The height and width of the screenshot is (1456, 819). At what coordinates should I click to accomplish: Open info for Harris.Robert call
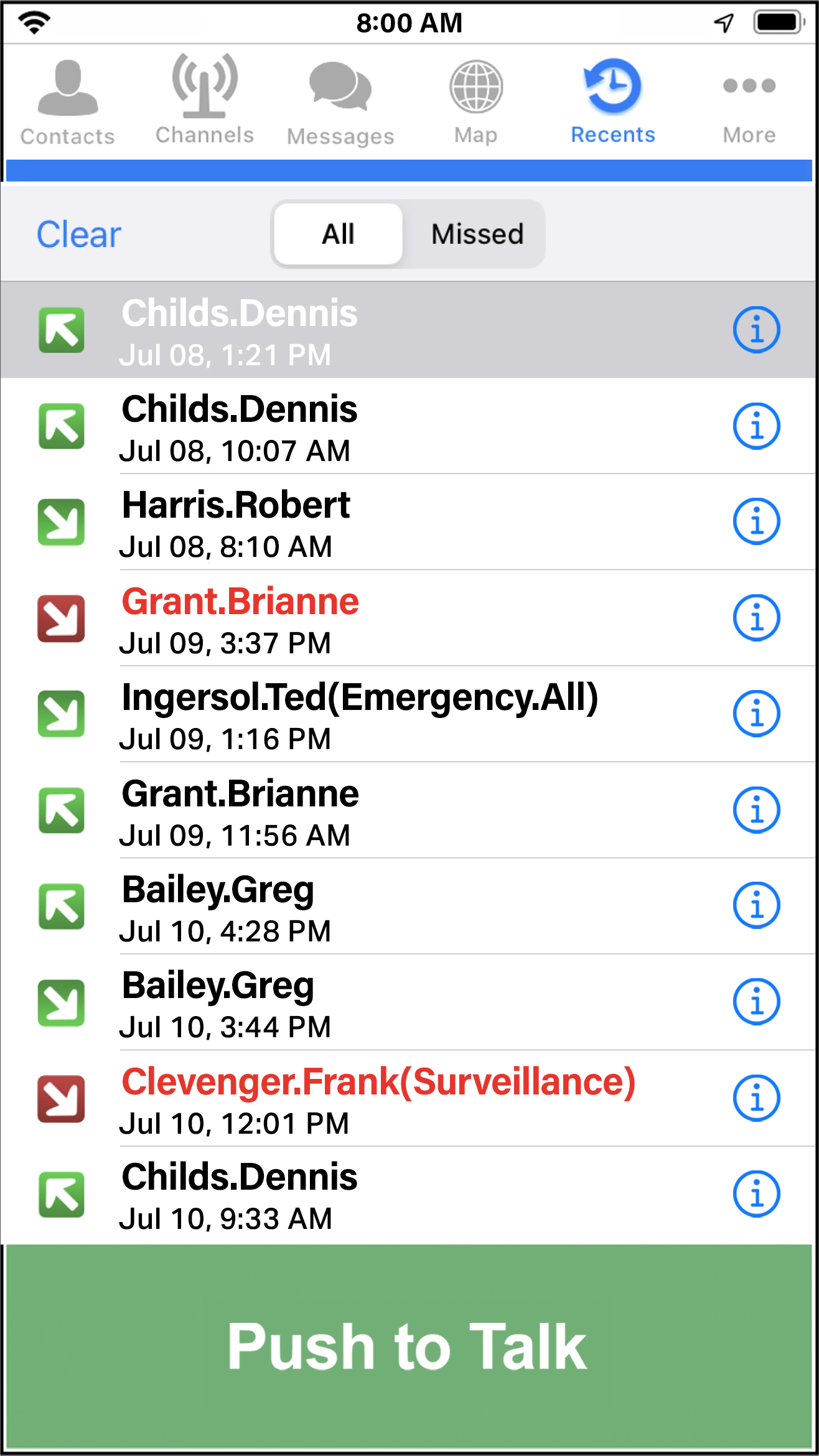tap(756, 521)
